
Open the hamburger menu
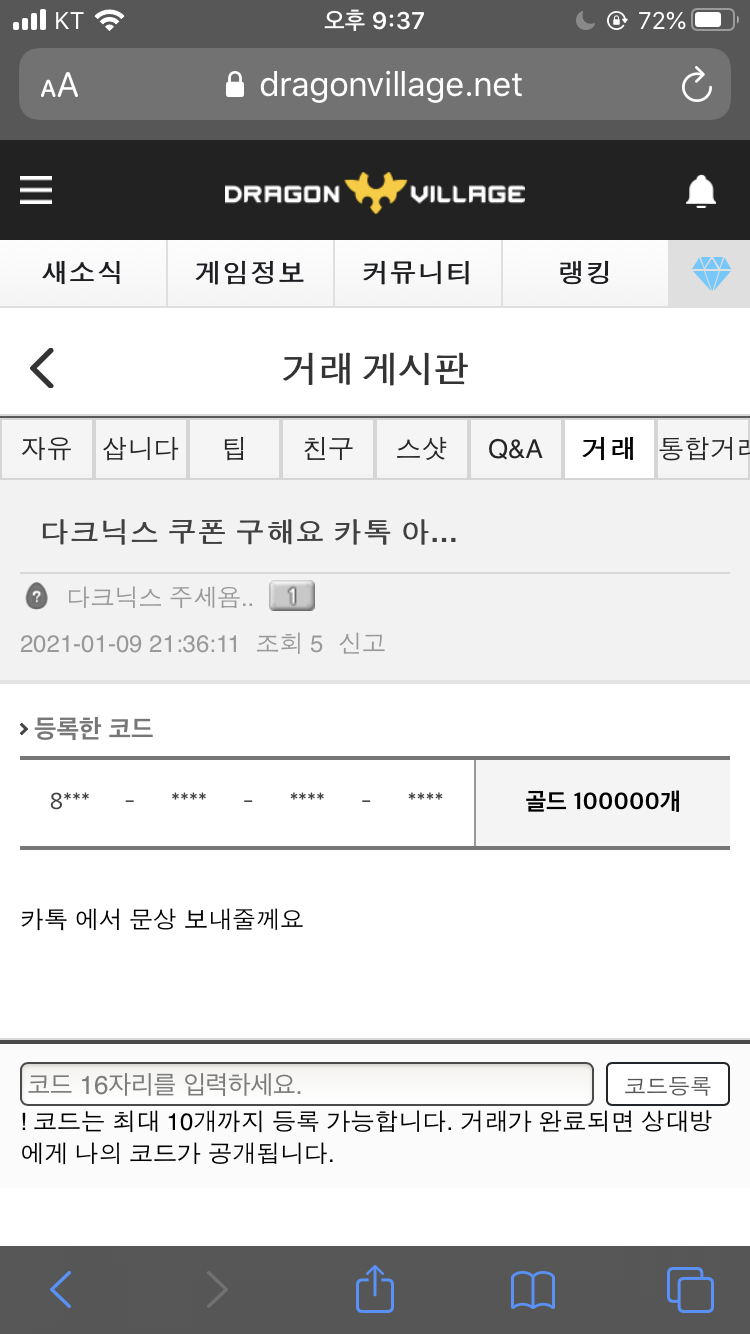tap(36, 190)
